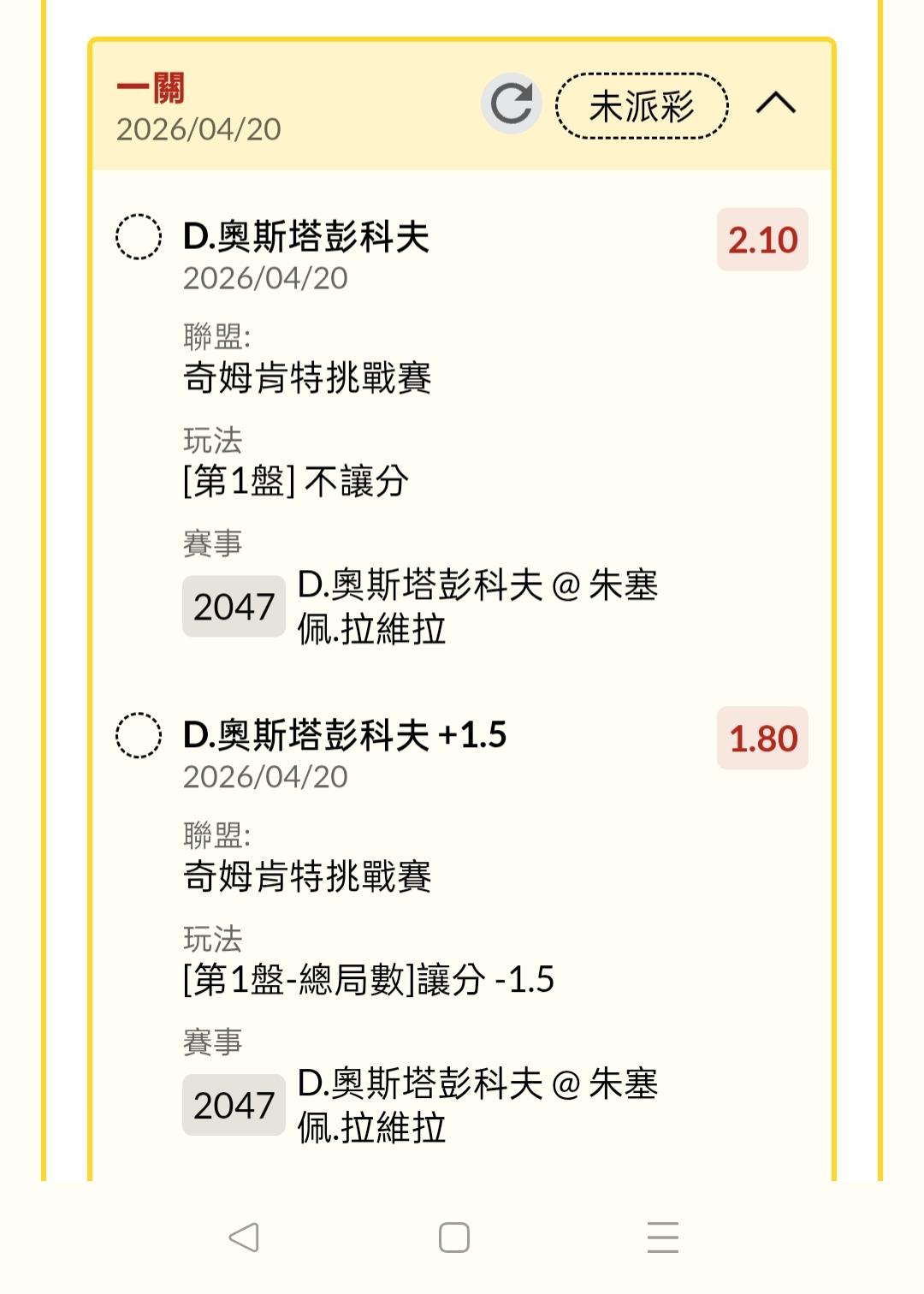Collapse the 一關 bet details card

(775, 104)
